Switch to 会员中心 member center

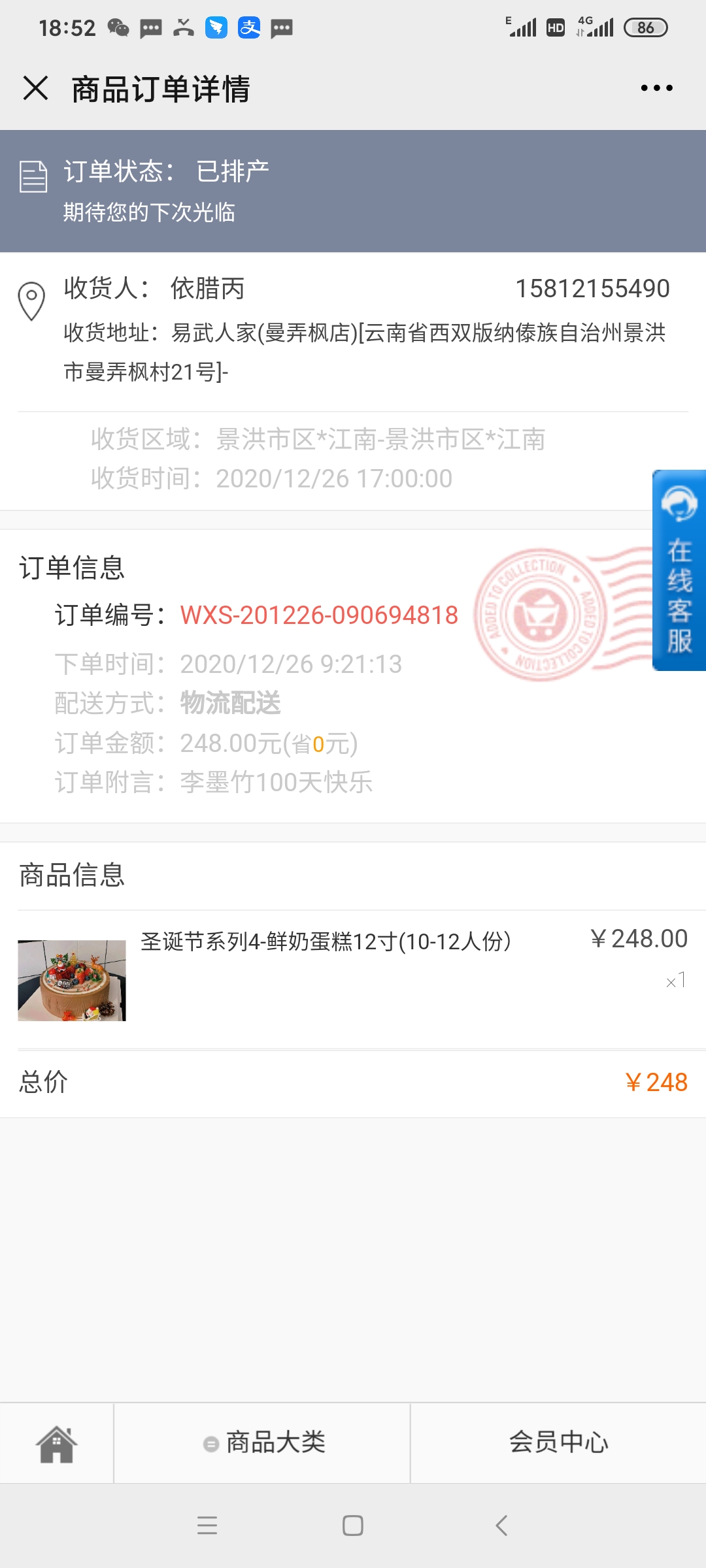pyautogui.click(x=558, y=1443)
